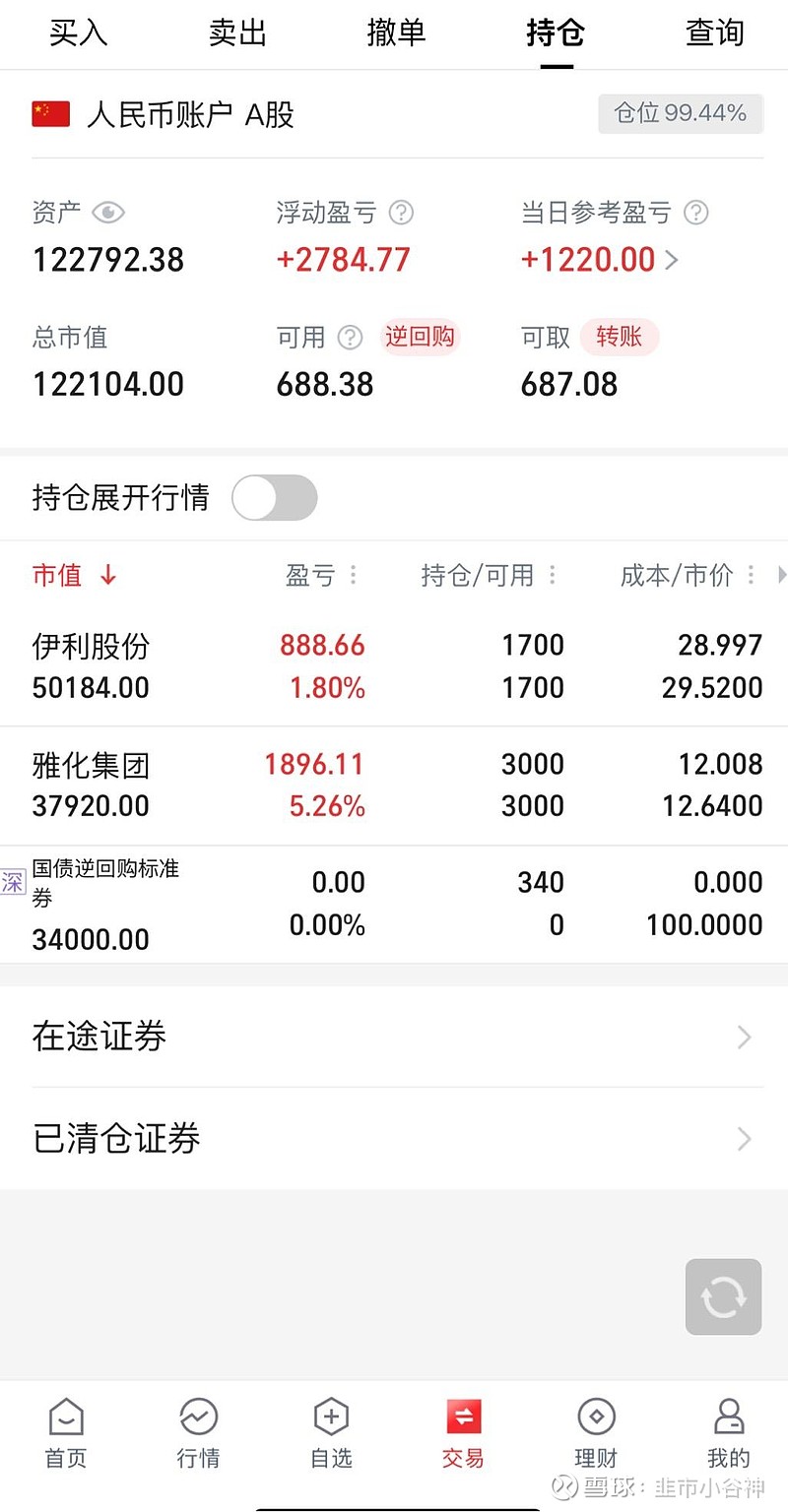Enable the 持仓展开行情 switch

click(273, 499)
